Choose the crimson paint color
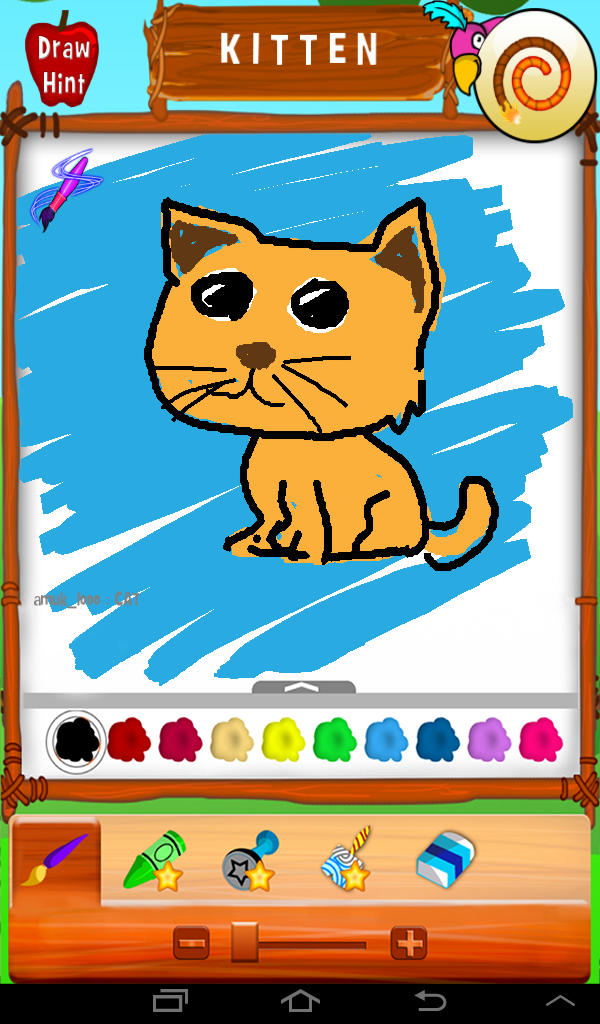This screenshot has width=600, height=1024. coord(181,740)
